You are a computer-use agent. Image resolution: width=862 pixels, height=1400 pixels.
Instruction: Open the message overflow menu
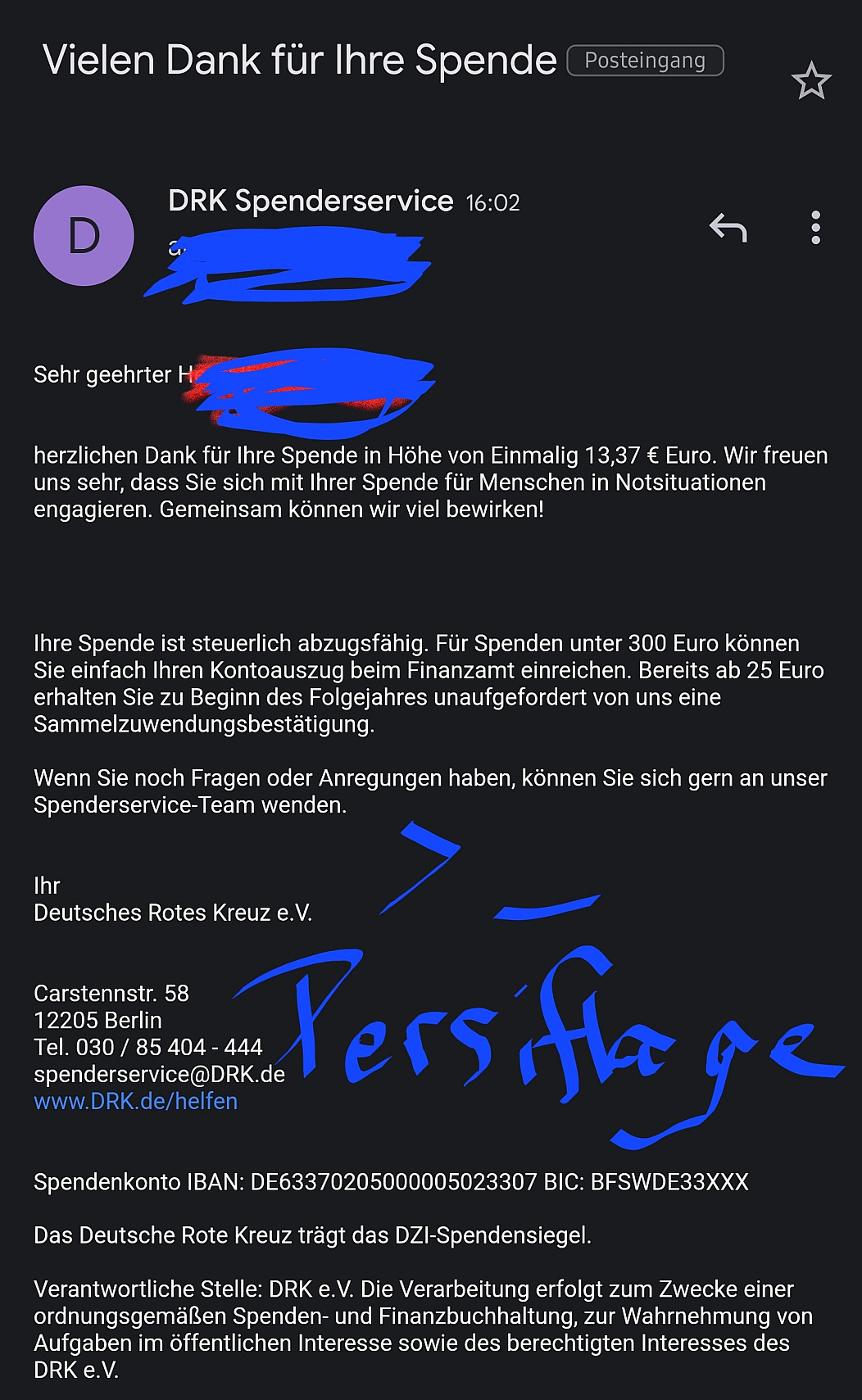click(x=814, y=228)
